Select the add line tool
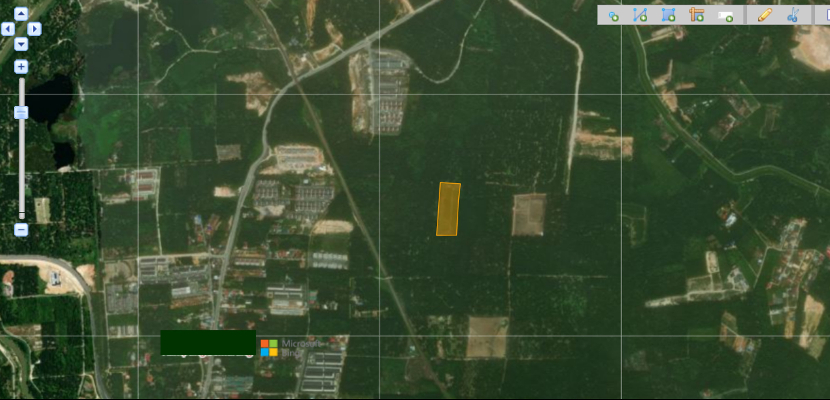This screenshot has height=400, width=830. 640,15
